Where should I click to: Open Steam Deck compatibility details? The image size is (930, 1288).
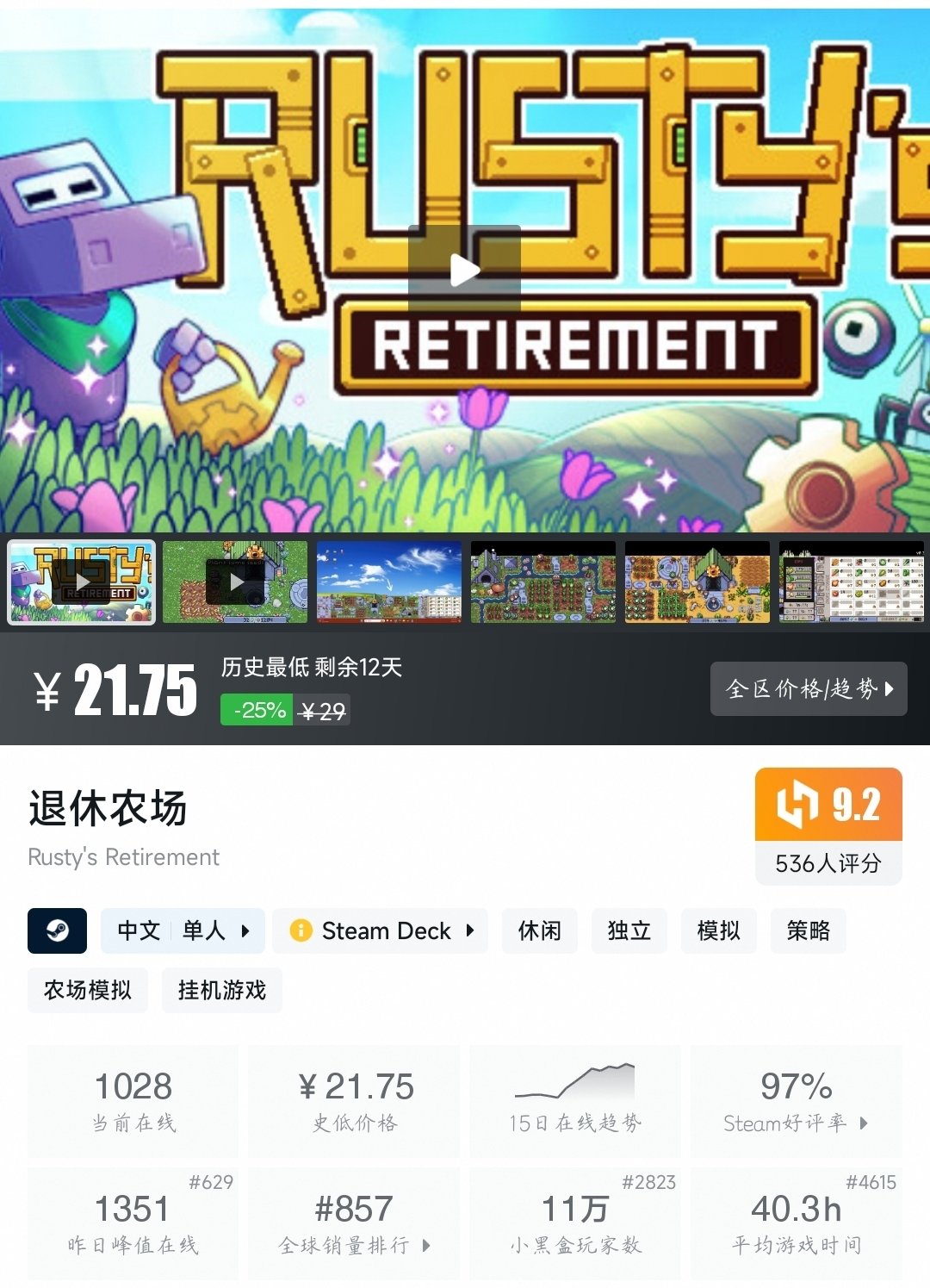pos(381,930)
